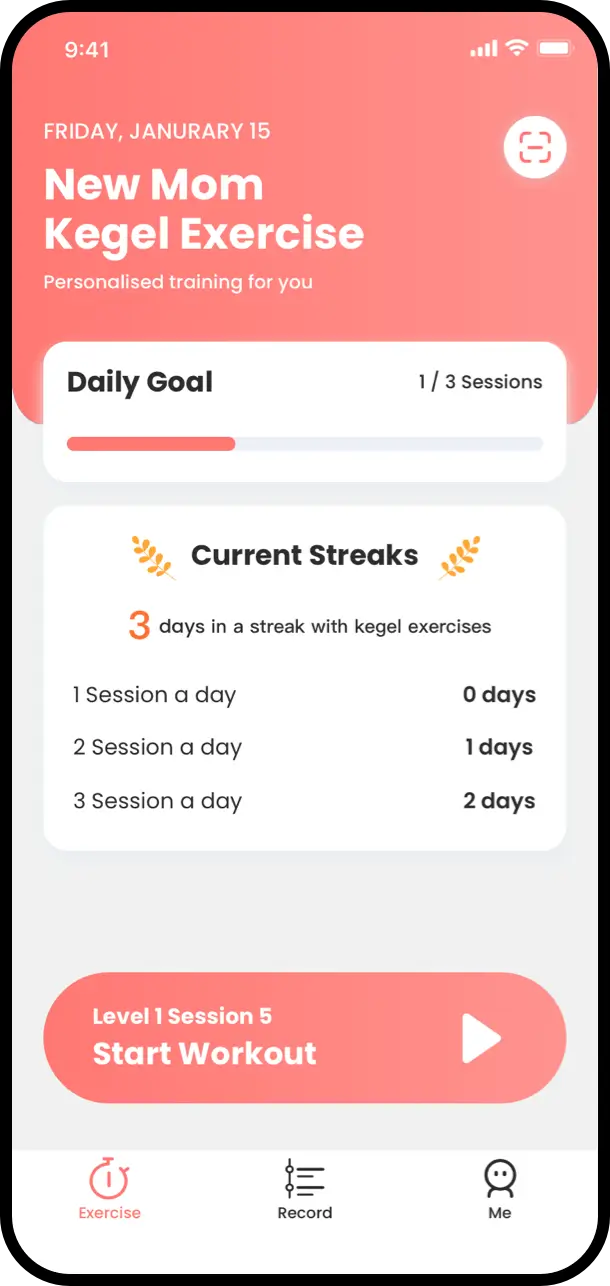
Task: Start the Level 1 Session 5 workout
Action: click(x=304, y=1038)
